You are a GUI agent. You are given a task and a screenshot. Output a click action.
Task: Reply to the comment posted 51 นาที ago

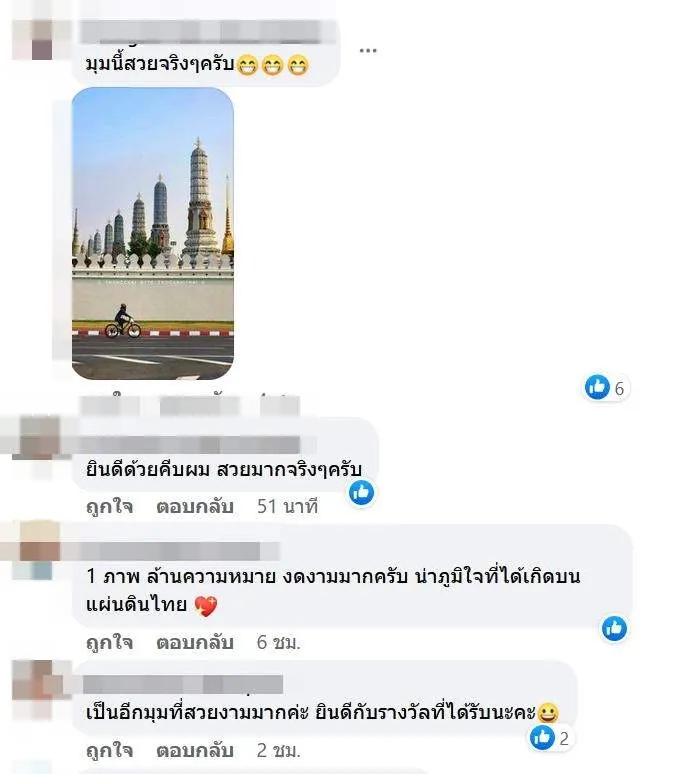(x=194, y=507)
